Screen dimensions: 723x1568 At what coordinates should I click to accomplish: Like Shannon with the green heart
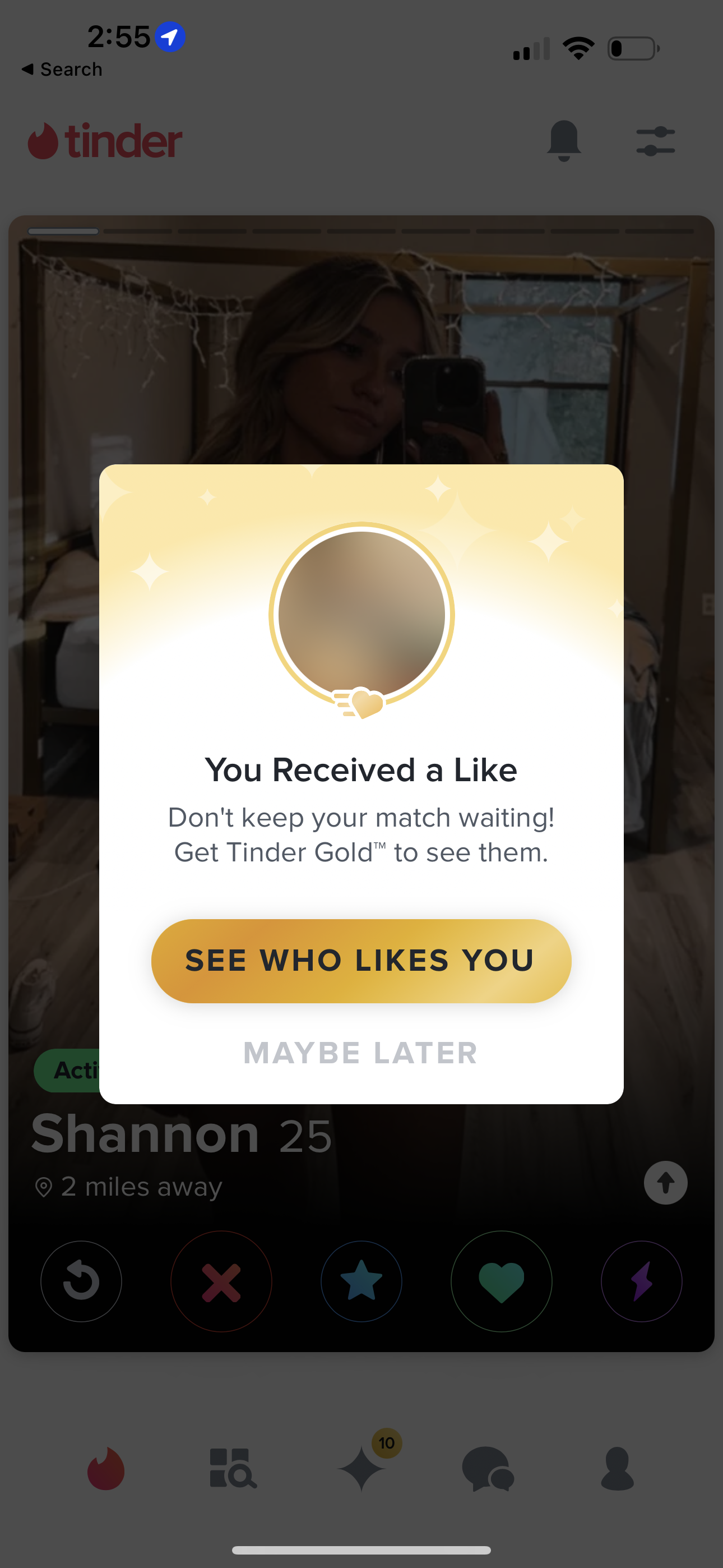pos(502,1281)
